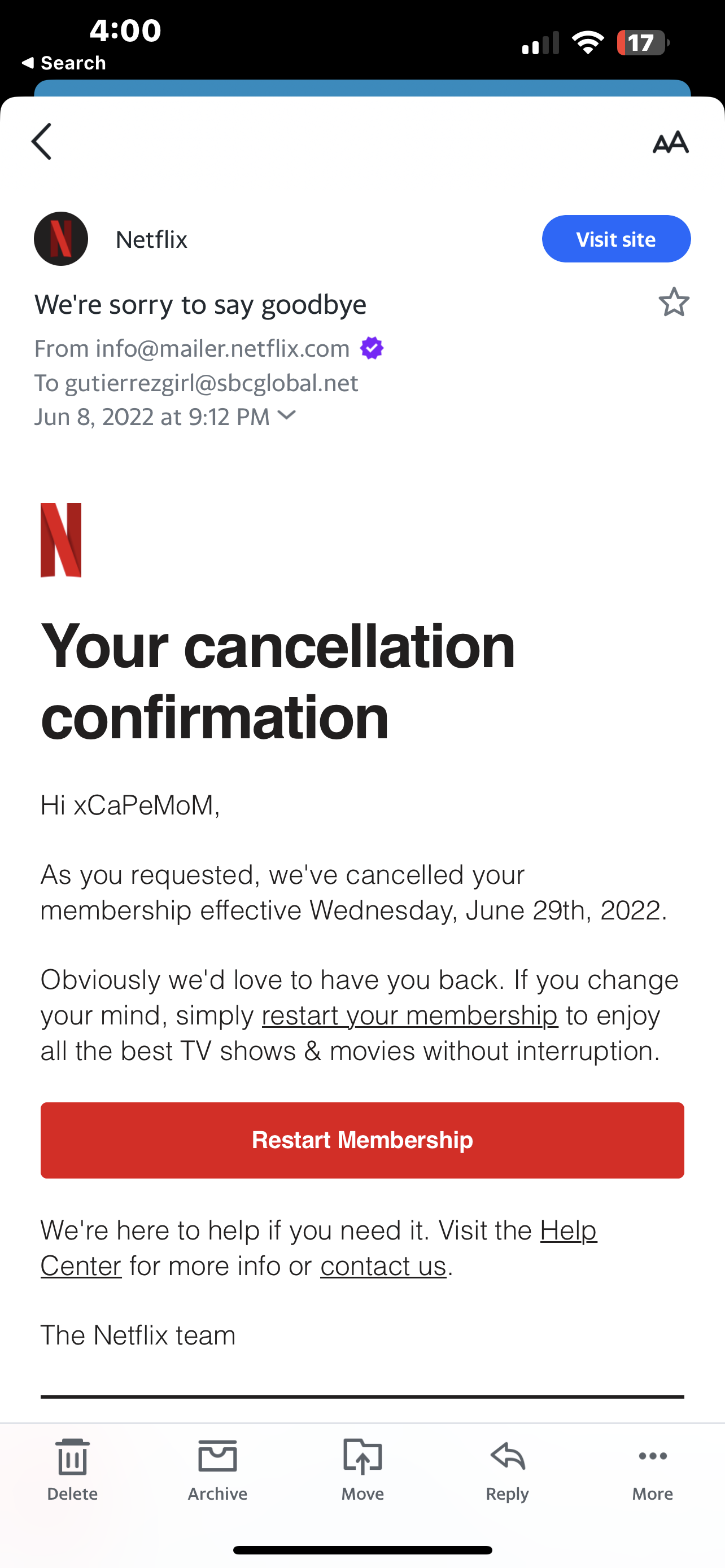Viewport: 725px width, 1568px height.
Task: Move the email to a folder
Action: point(362,1468)
